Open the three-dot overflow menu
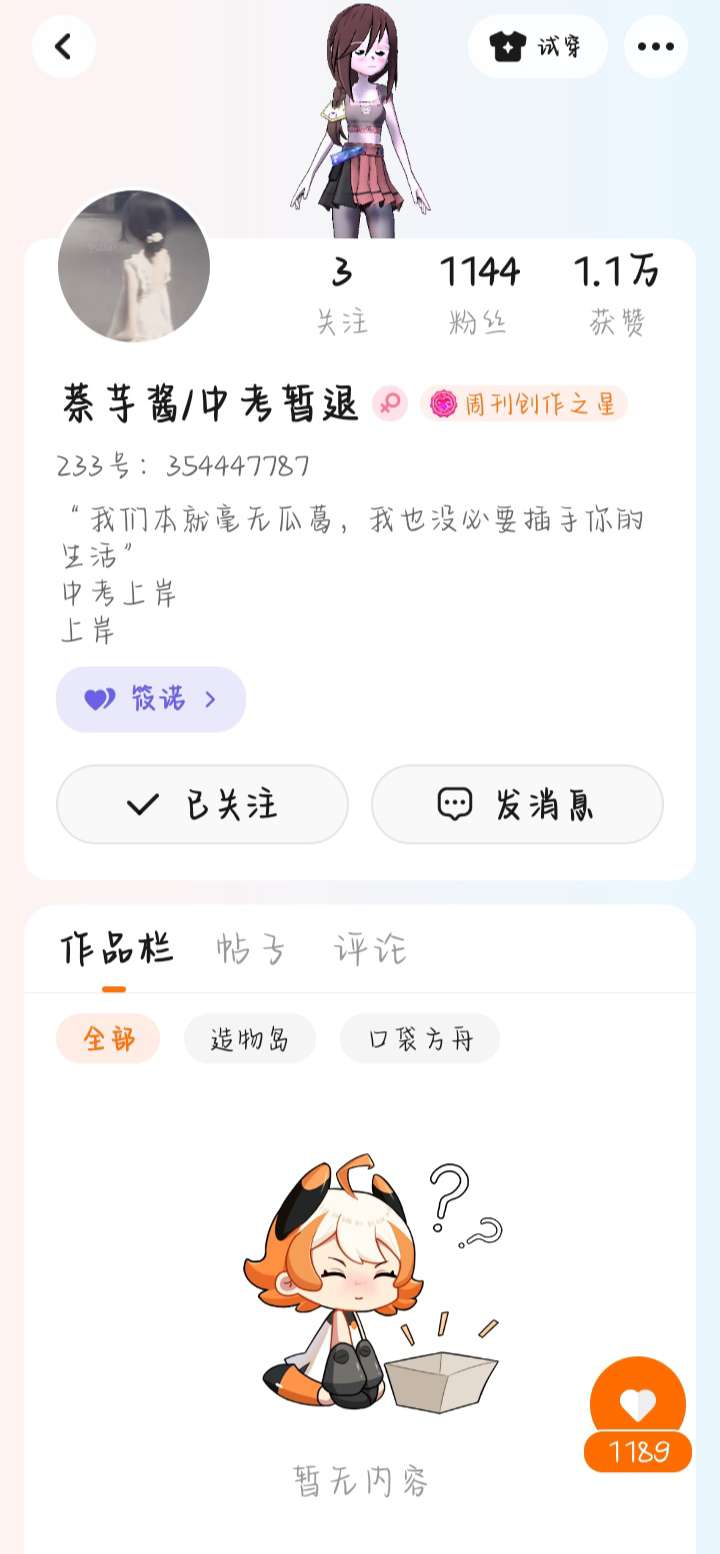The width and height of the screenshot is (720, 1554). coord(655,46)
